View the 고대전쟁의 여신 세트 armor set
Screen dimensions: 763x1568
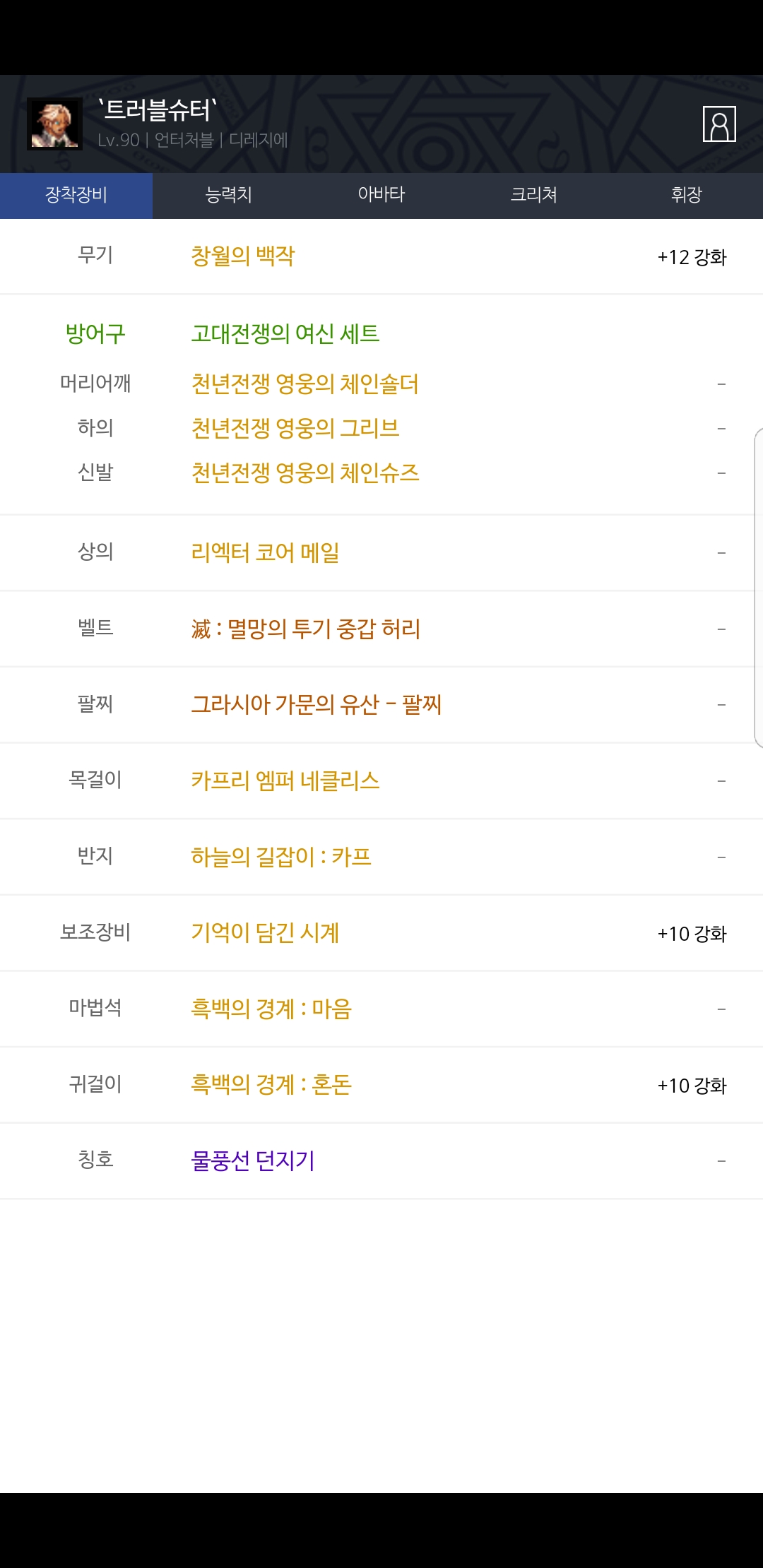tap(285, 333)
